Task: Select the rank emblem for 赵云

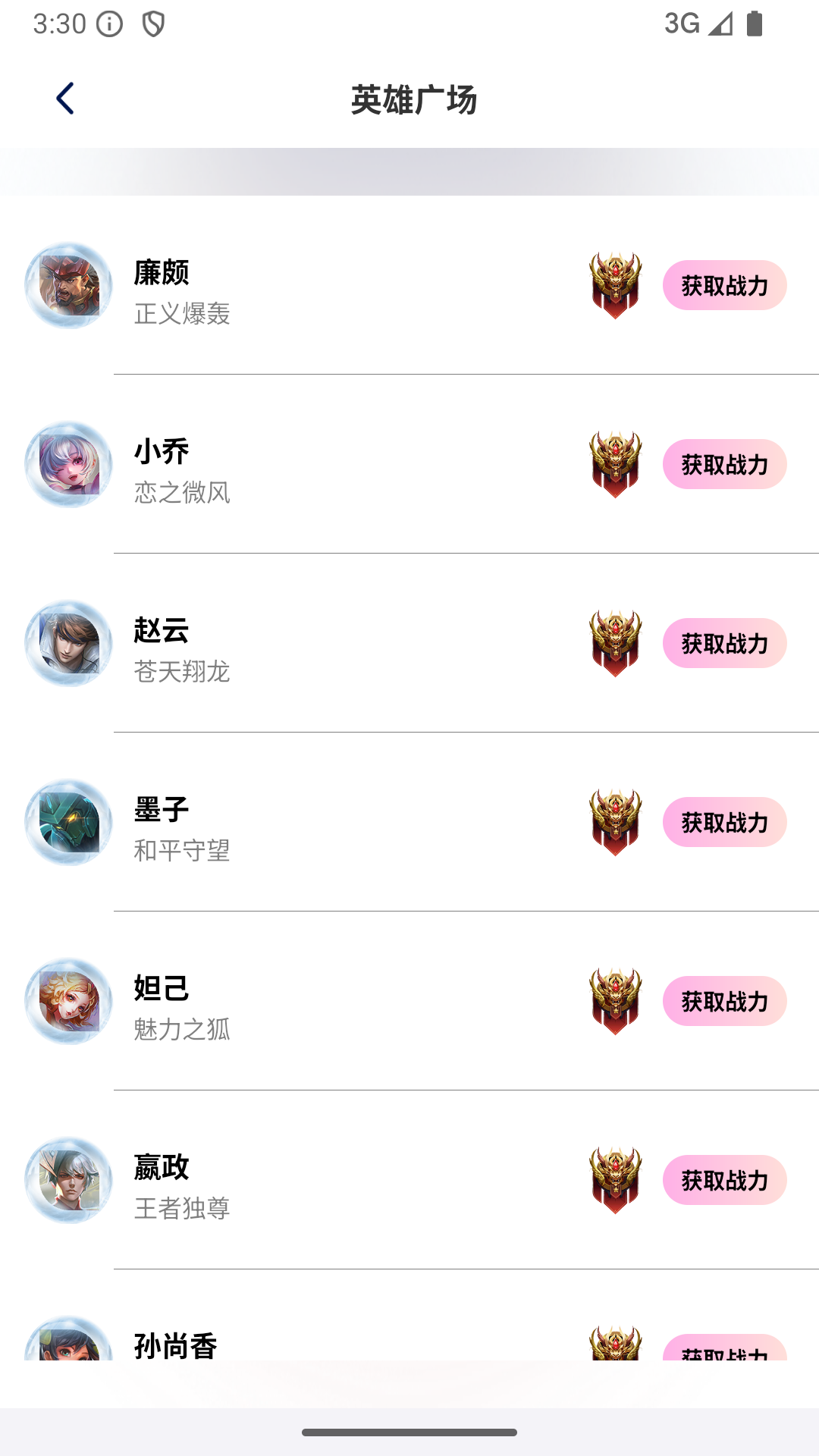Action: click(616, 643)
